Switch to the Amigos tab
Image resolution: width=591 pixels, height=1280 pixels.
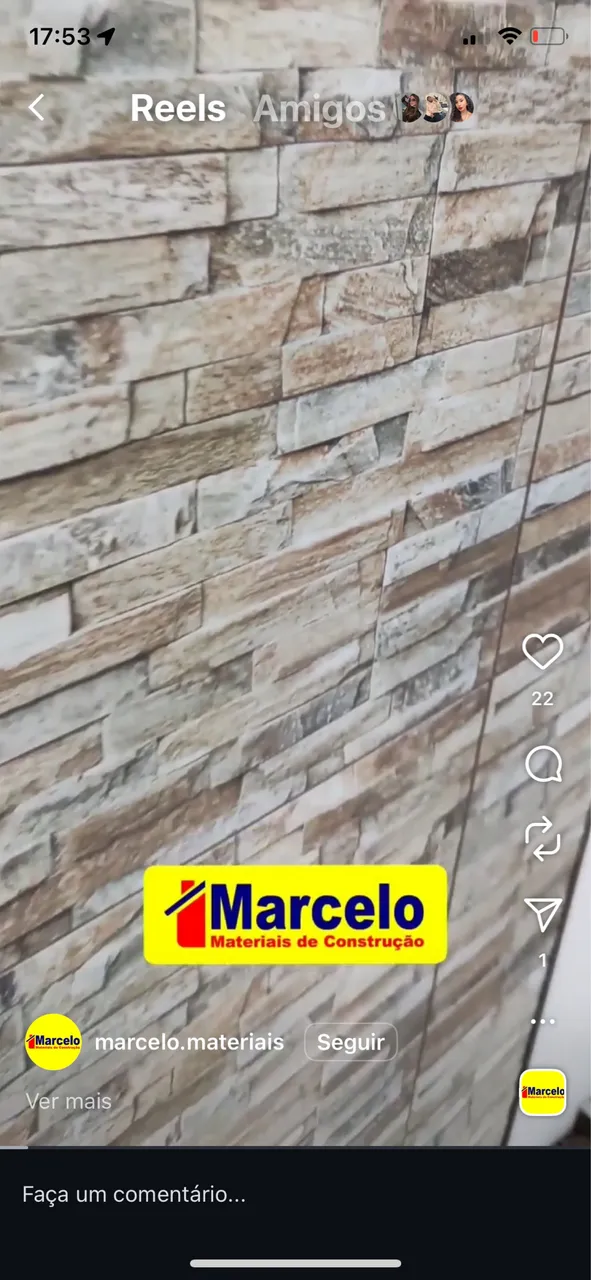point(318,109)
